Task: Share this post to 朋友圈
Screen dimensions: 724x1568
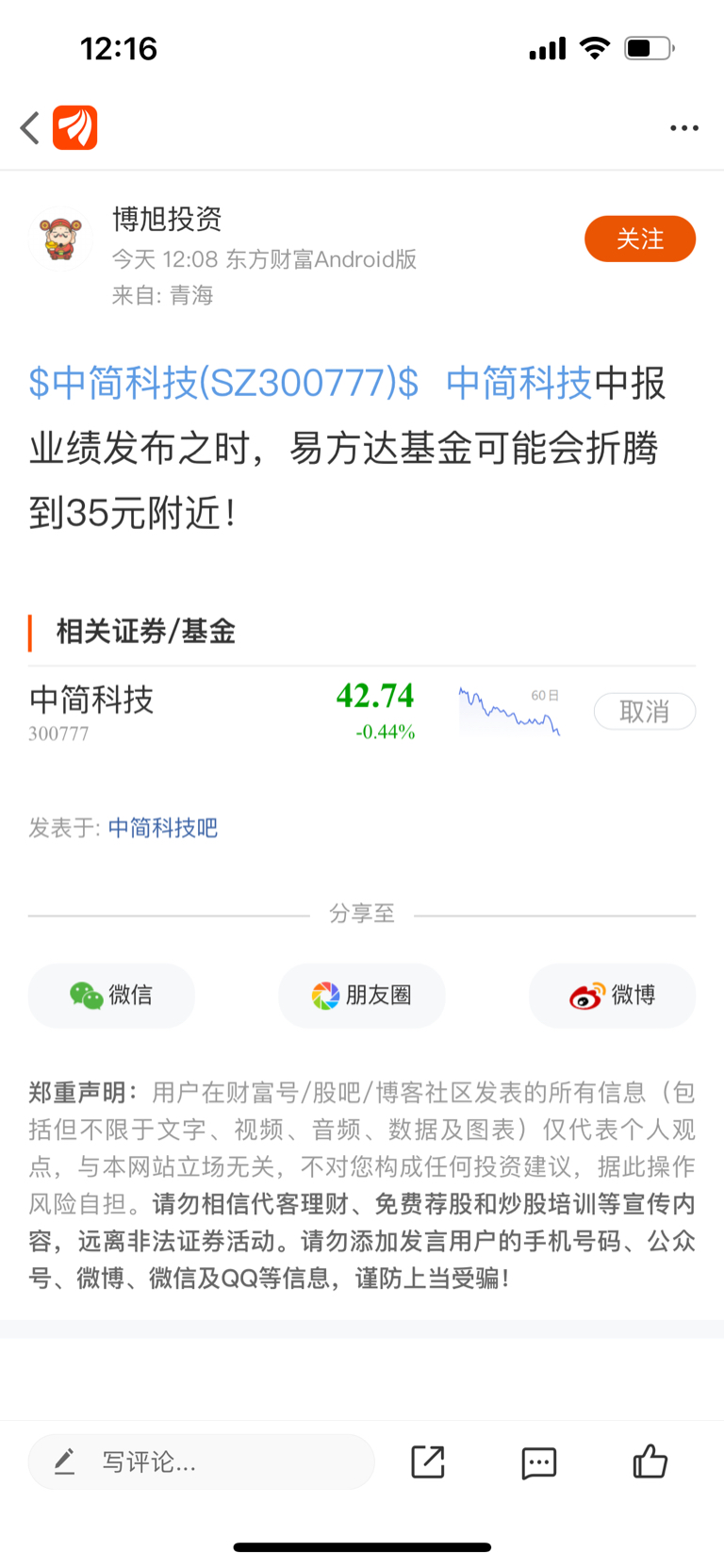Action: pyautogui.click(x=361, y=995)
